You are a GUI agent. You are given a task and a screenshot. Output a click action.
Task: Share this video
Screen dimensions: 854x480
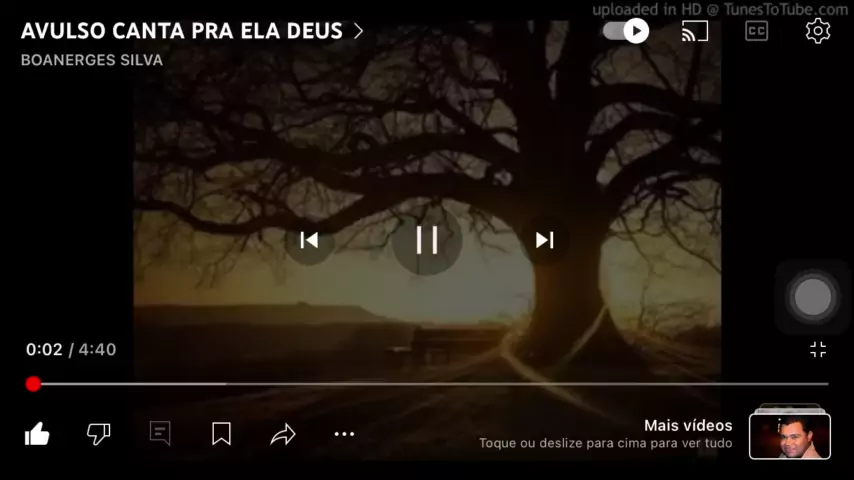[283, 434]
